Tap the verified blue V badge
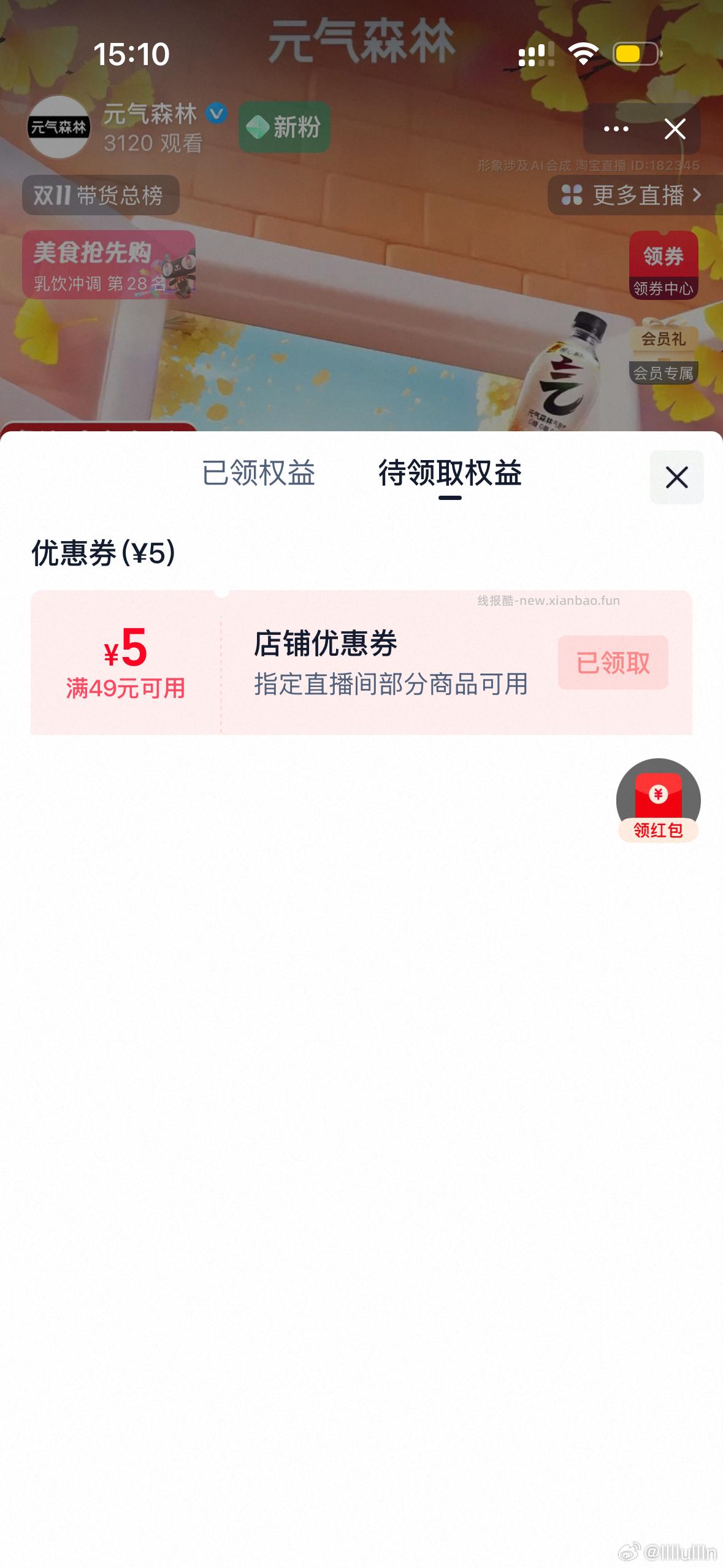The height and width of the screenshot is (1568, 723). pyautogui.click(x=215, y=114)
